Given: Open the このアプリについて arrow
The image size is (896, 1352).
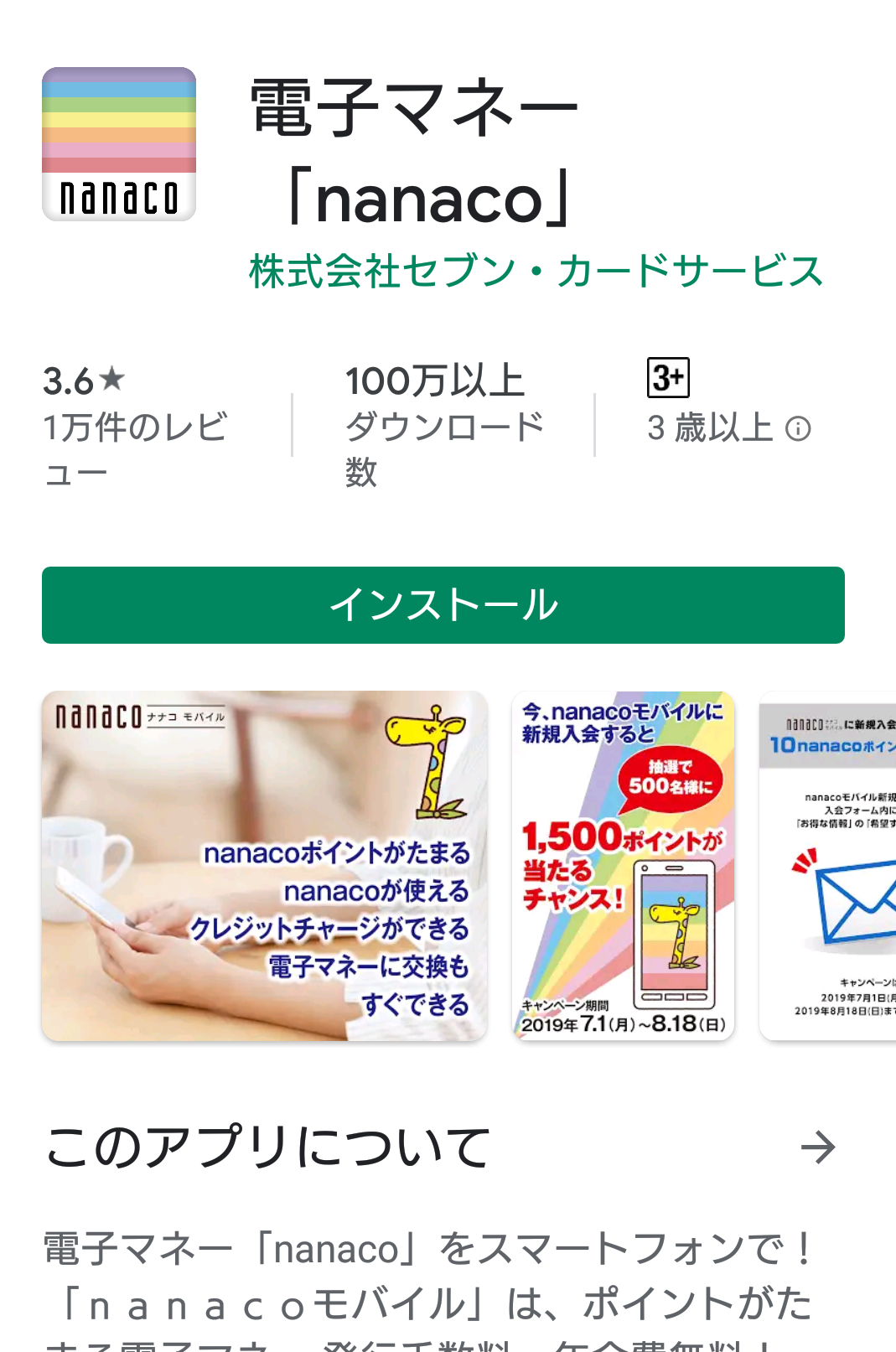Looking at the screenshot, I should point(817,1147).
